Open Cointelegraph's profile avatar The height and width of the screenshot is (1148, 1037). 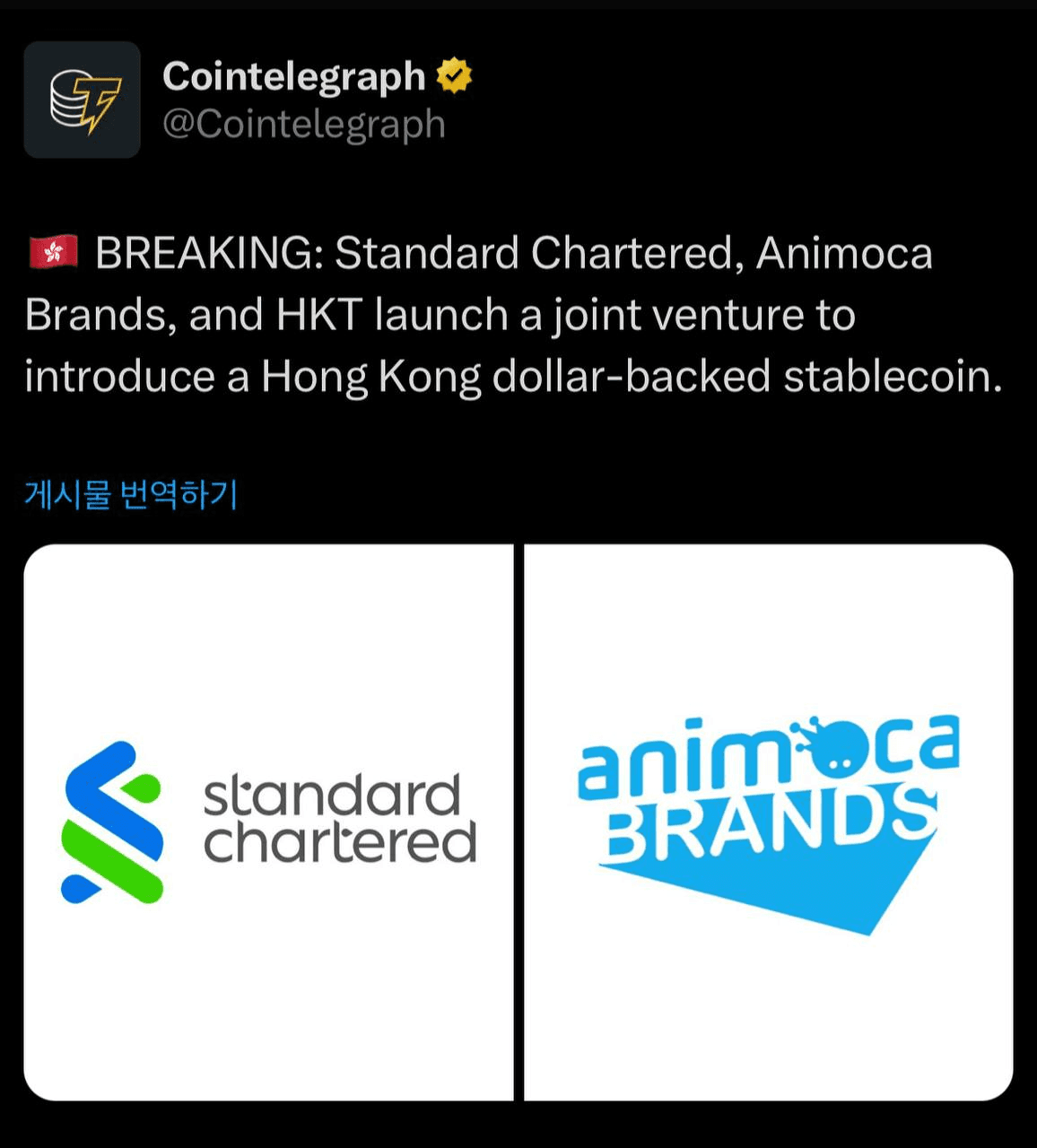click(x=82, y=100)
